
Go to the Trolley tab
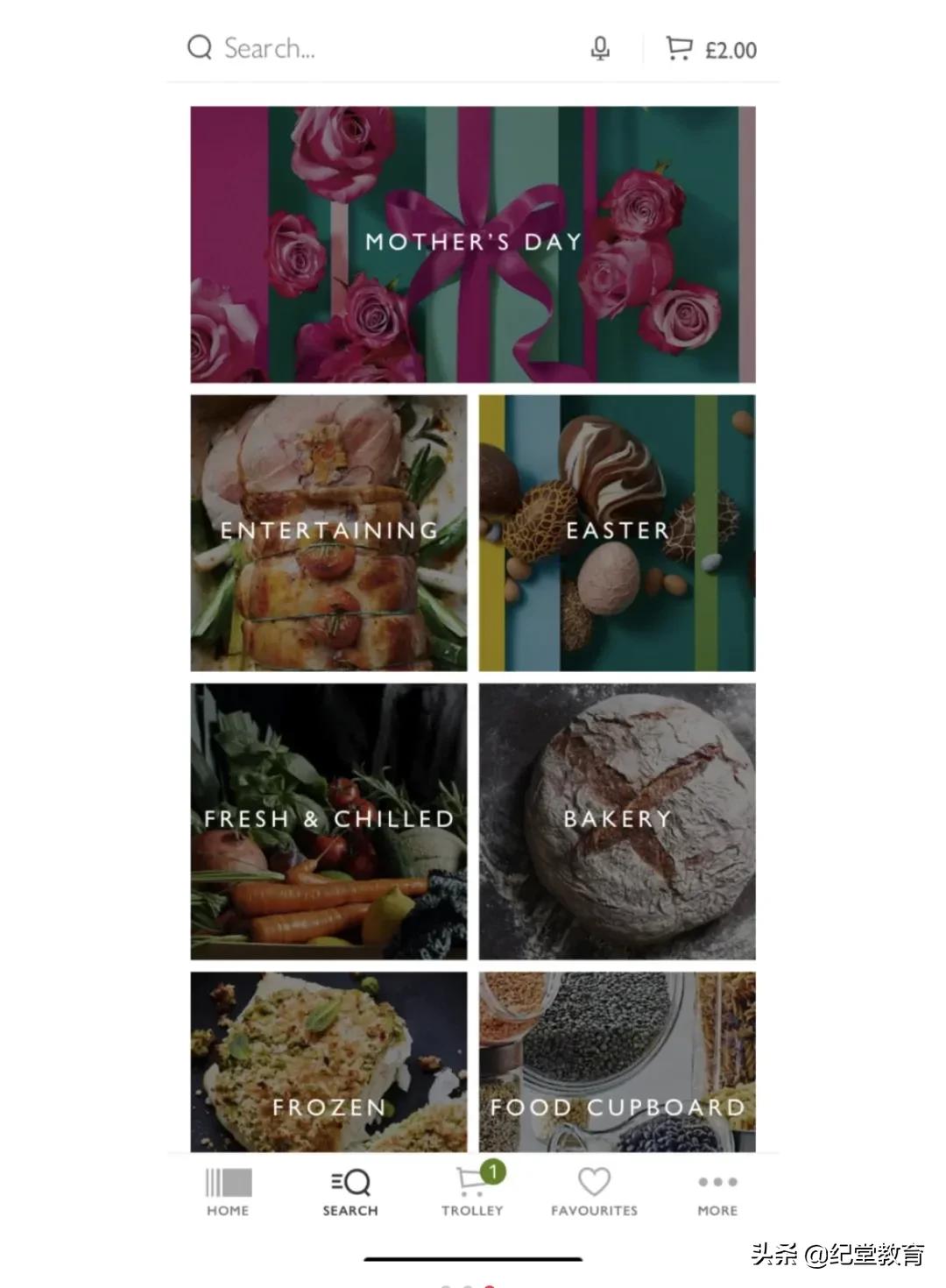[x=472, y=1192]
